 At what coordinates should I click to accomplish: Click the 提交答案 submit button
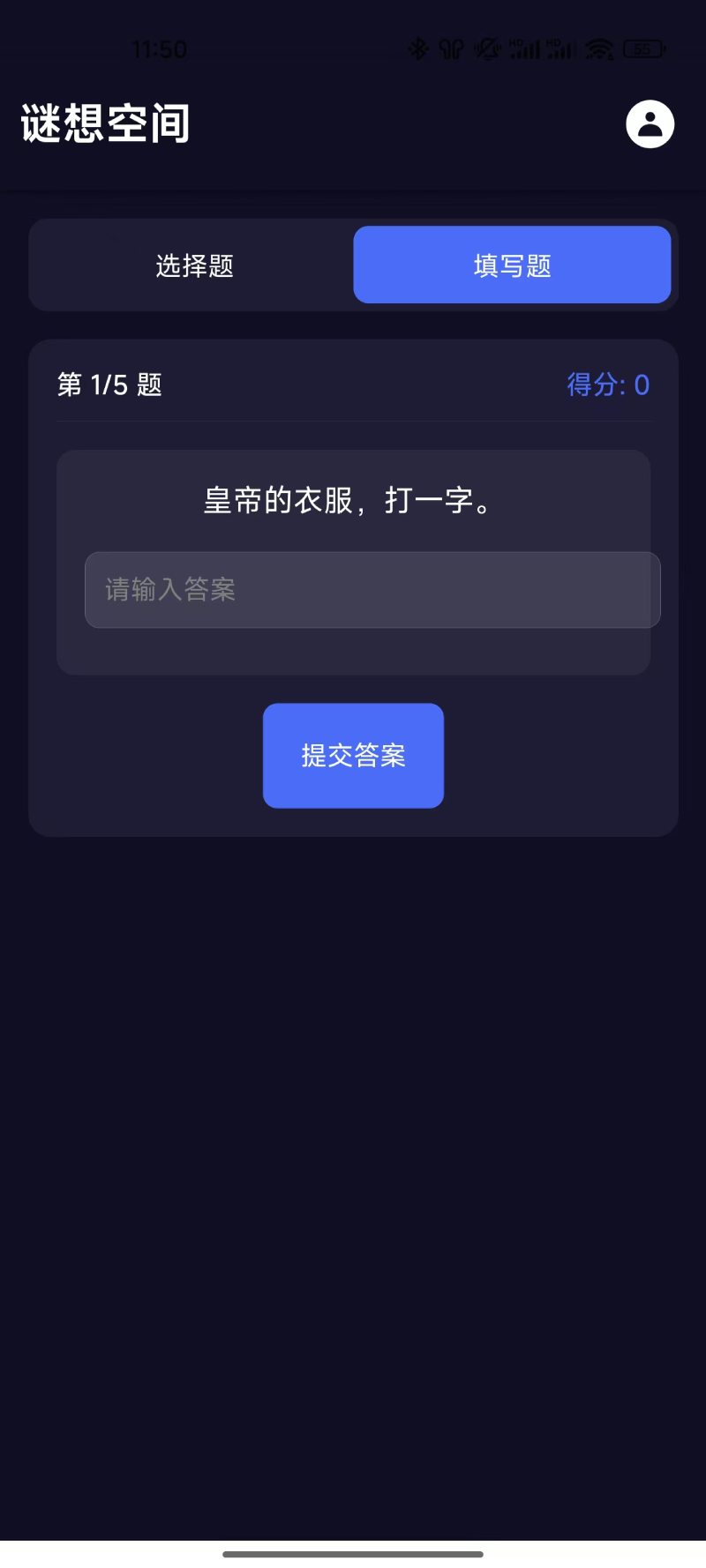click(353, 755)
